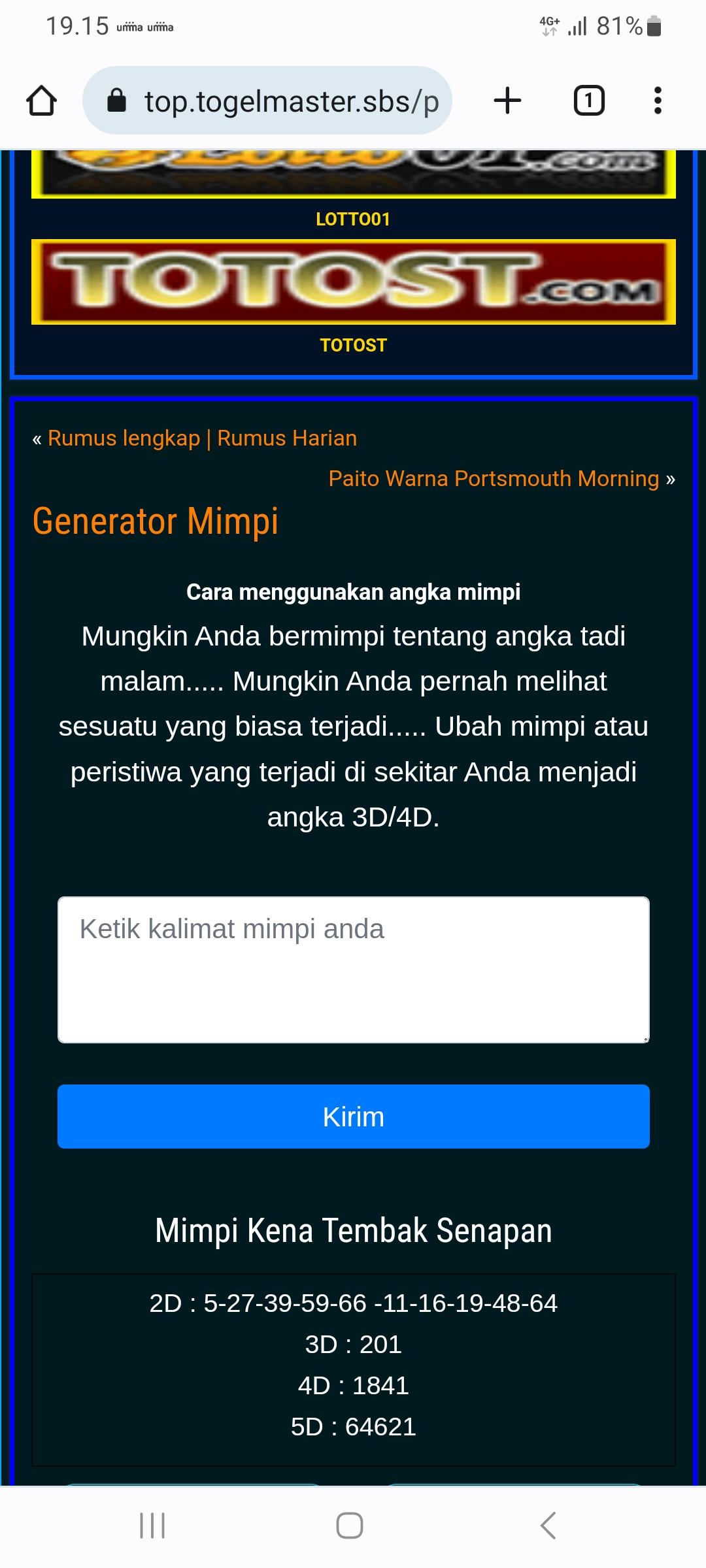This screenshot has width=706, height=1568.
Task: Open the browser overflow menu
Action: click(x=658, y=101)
